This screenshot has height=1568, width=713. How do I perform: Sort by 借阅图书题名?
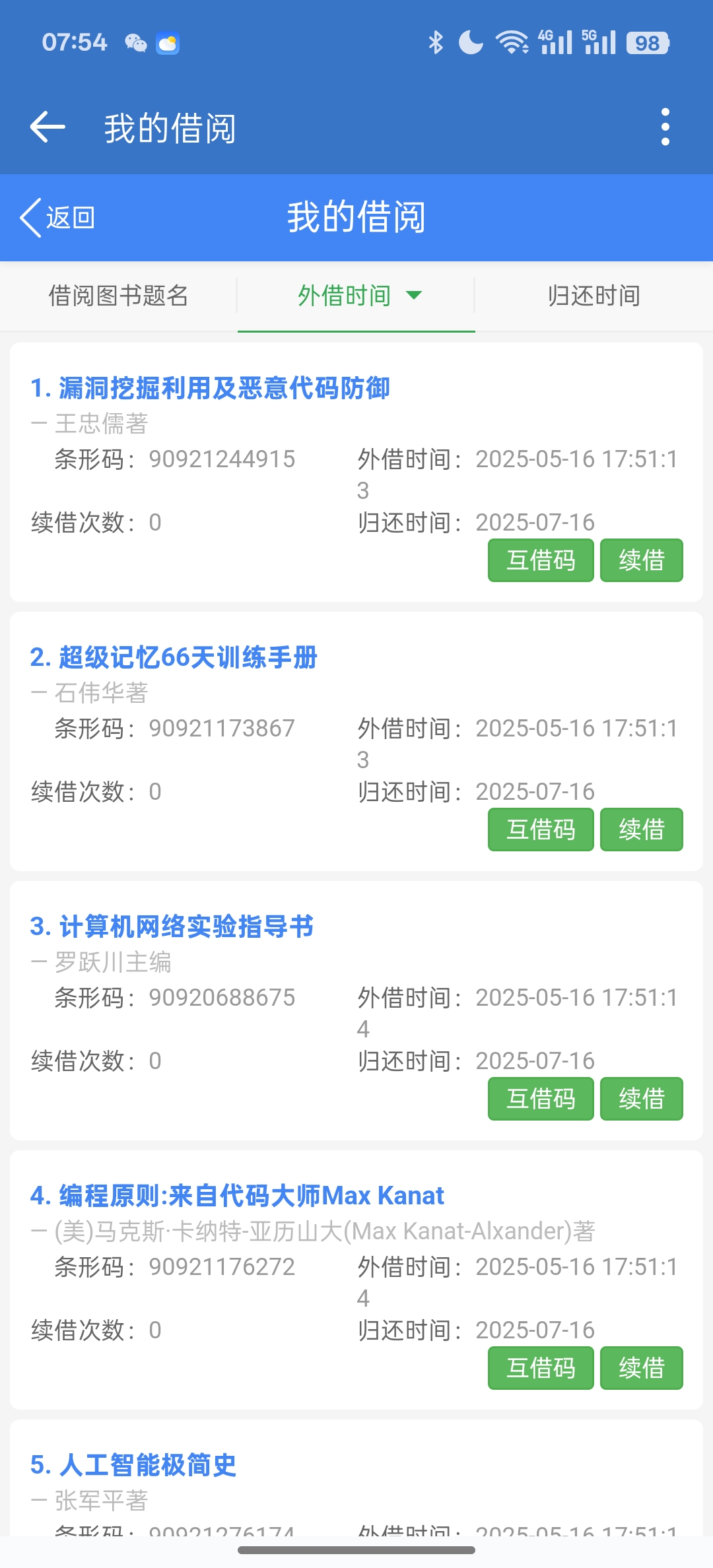tap(119, 296)
